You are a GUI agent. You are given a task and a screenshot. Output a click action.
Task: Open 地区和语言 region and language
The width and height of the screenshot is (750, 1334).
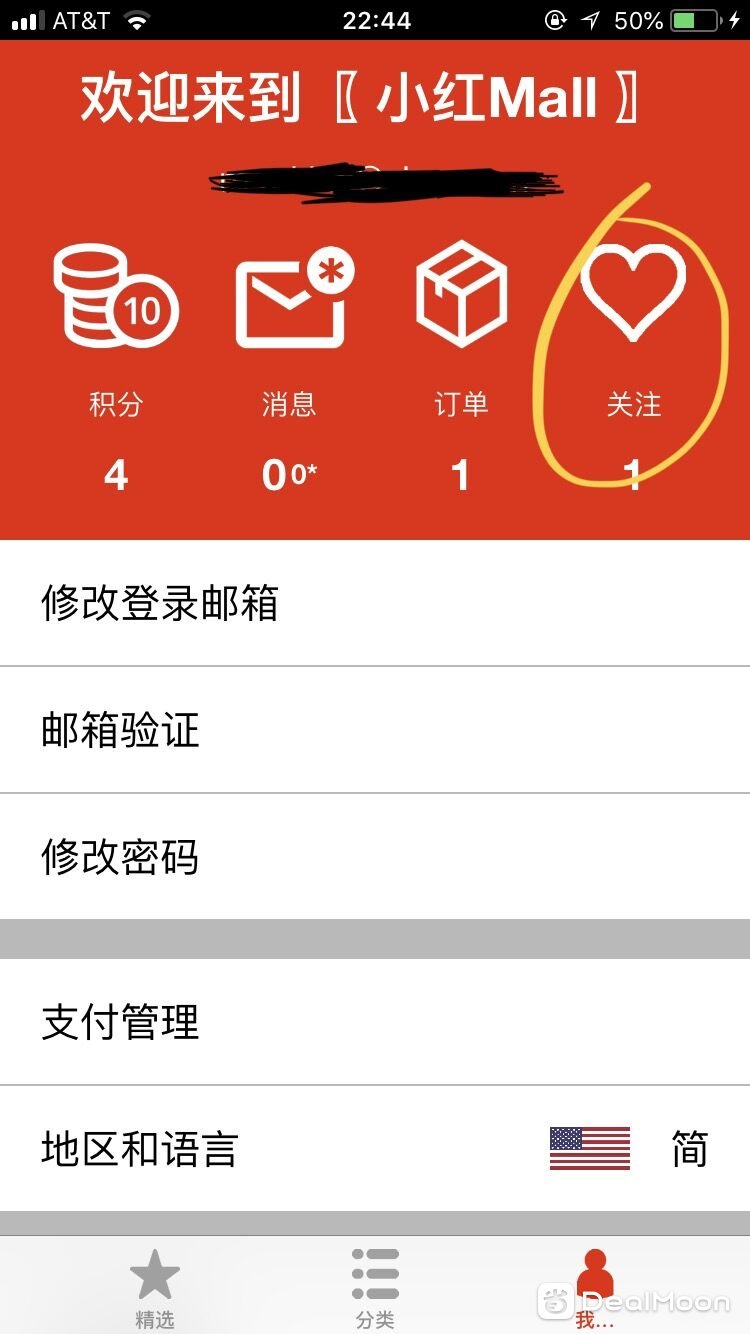pyautogui.click(x=375, y=1149)
